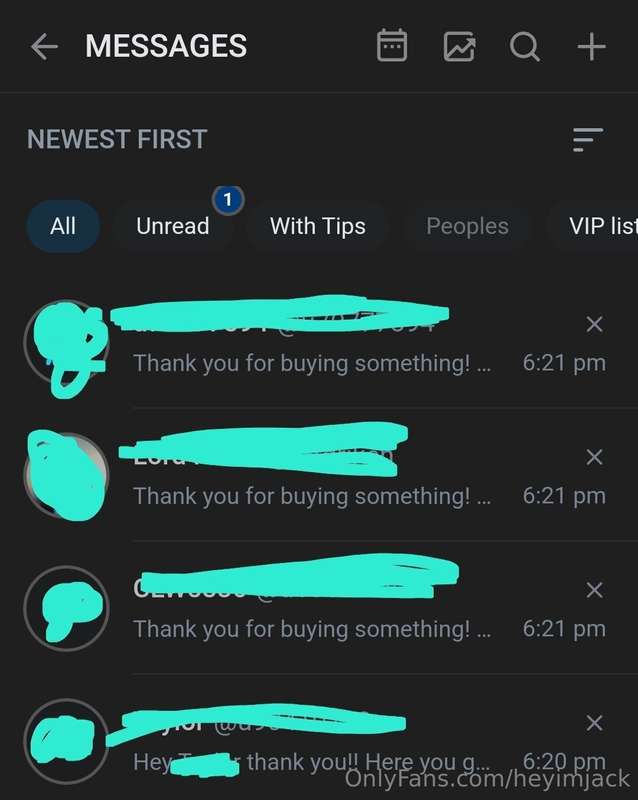This screenshot has width=638, height=800.
Task: Open the scheduled messages calendar icon
Action: coord(392,46)
